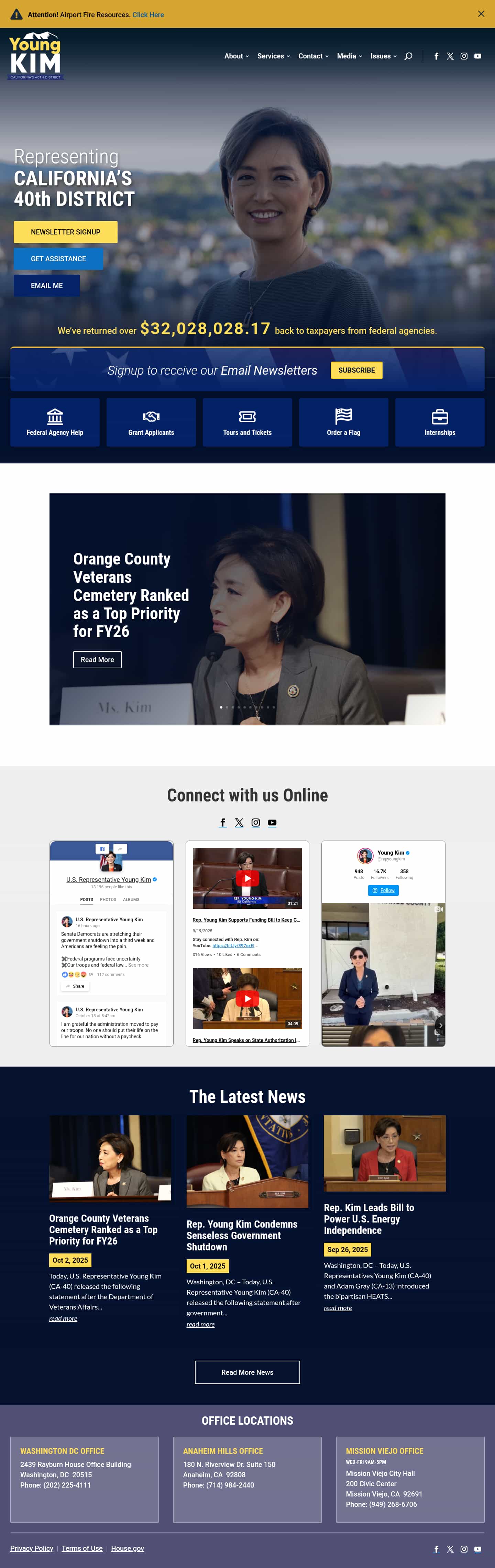Open the site search icon
Screen dimensions: 495x1568
coord(408,56)
